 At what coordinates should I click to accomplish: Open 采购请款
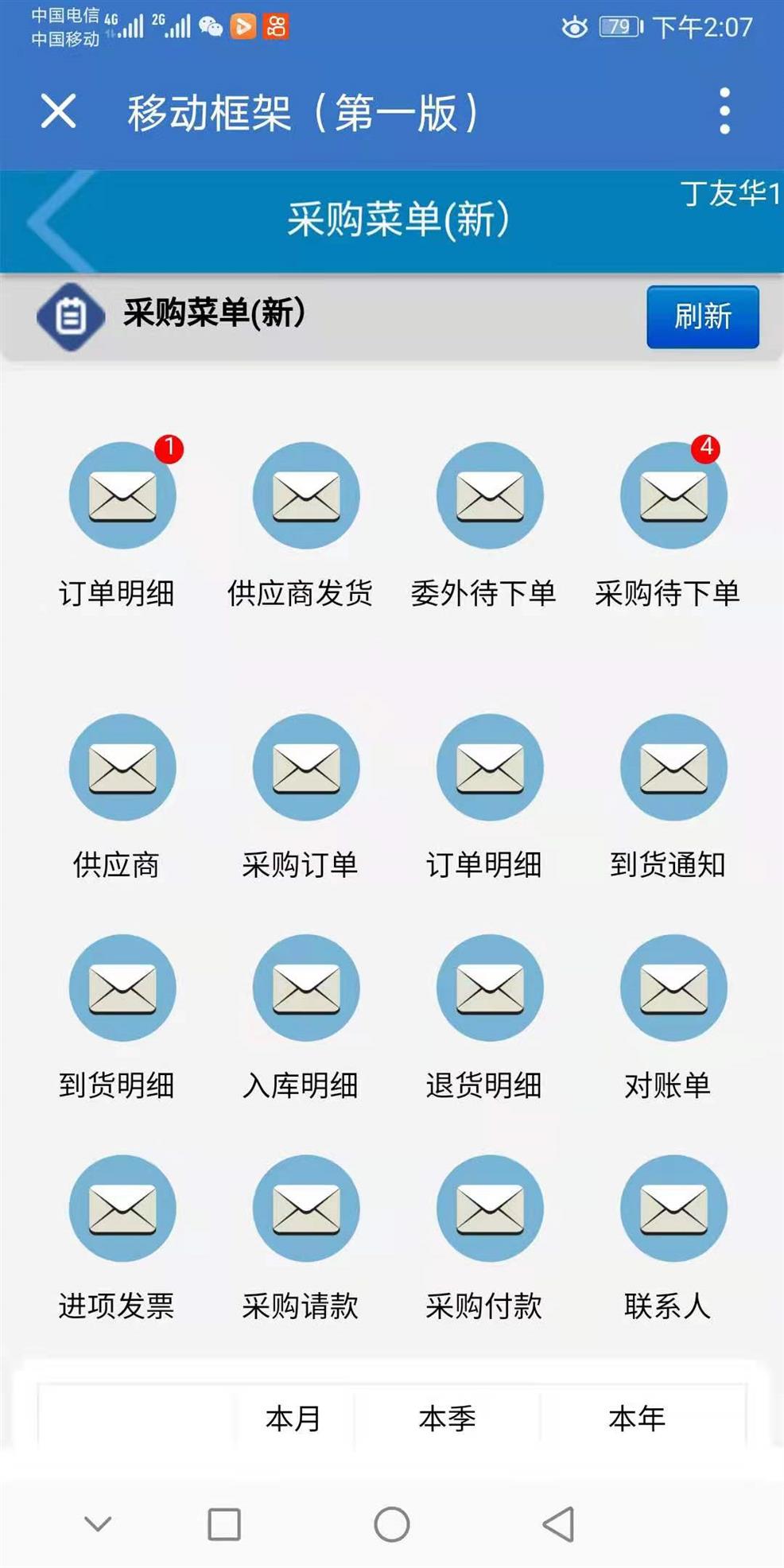click(x=306, y=1209)
